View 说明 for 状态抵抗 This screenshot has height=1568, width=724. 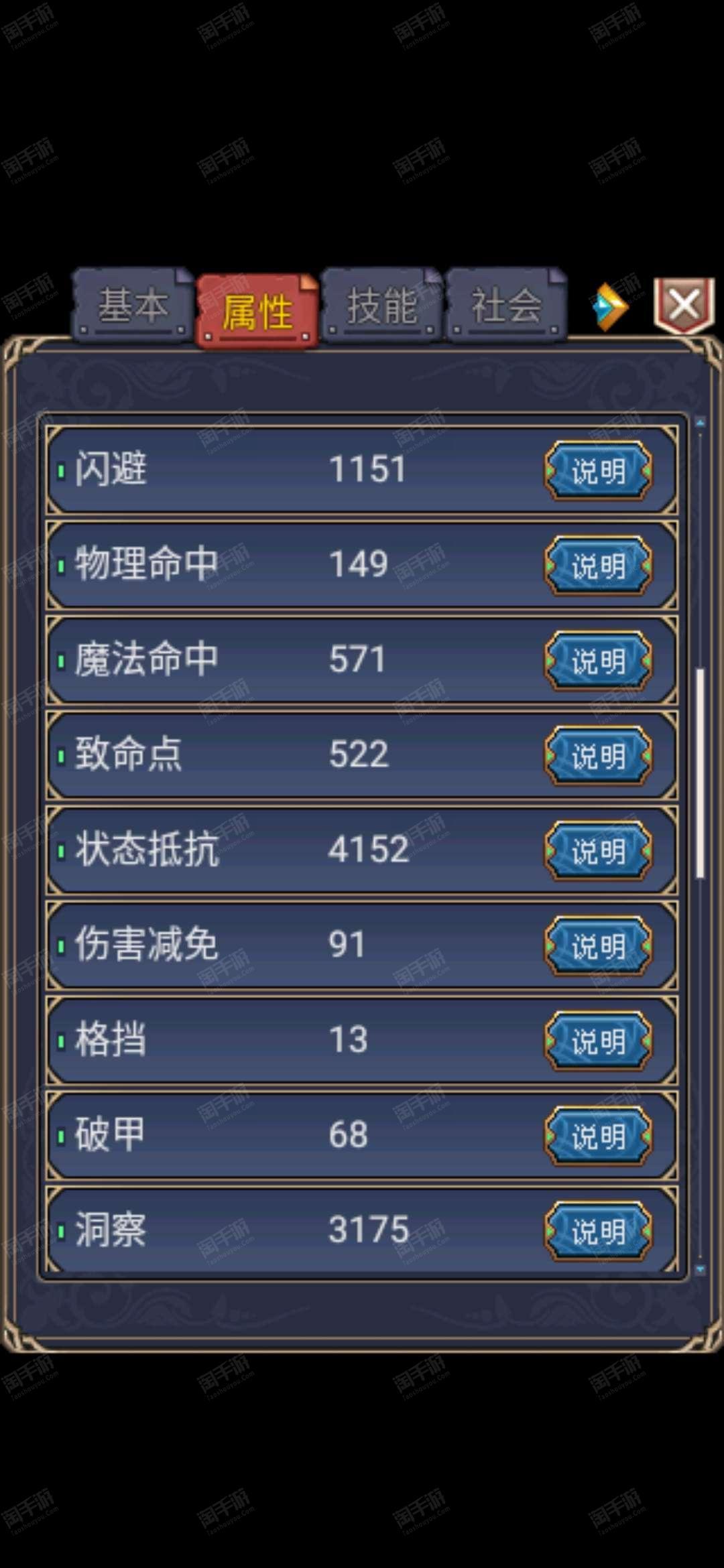598,851
